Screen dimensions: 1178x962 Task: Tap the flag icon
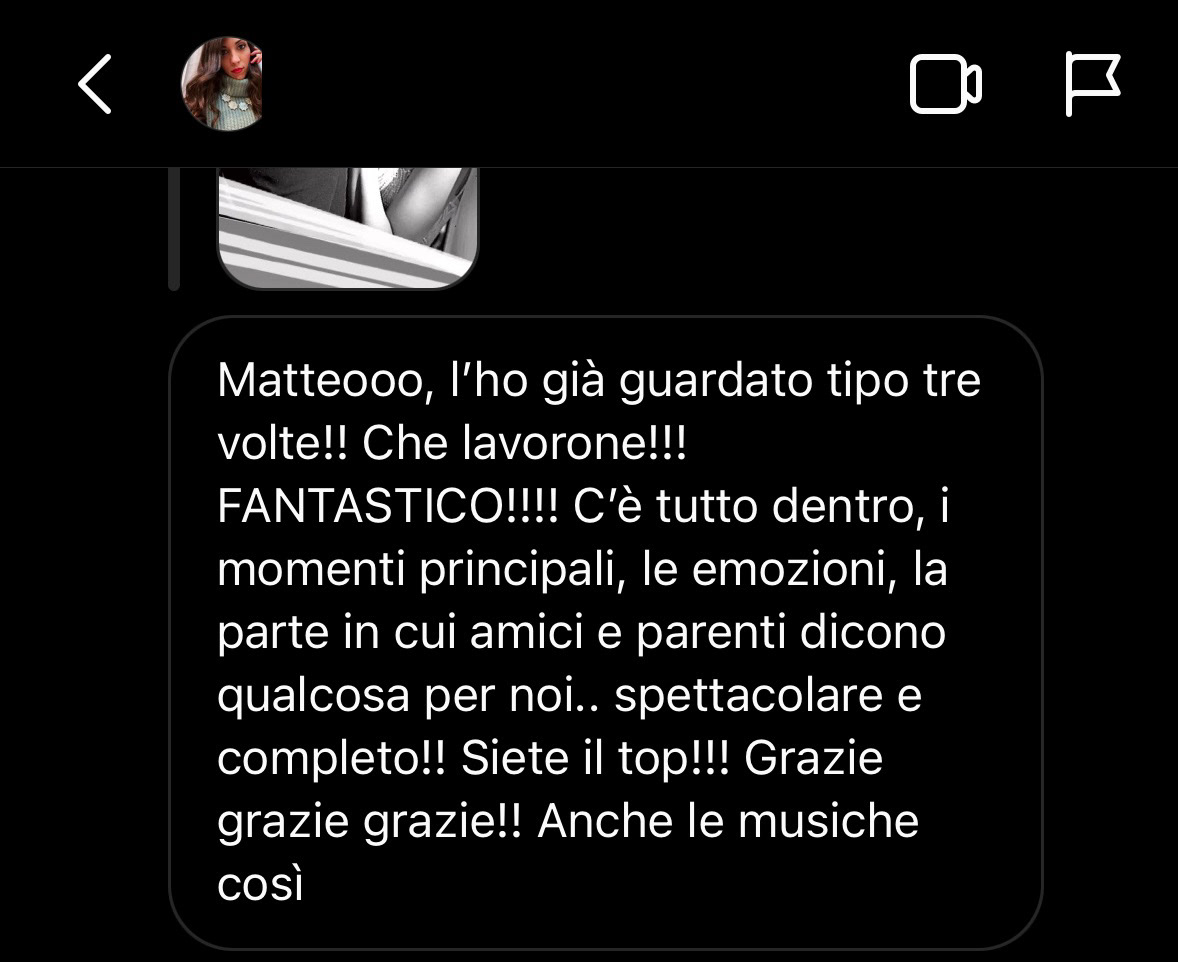(1093, 83)
